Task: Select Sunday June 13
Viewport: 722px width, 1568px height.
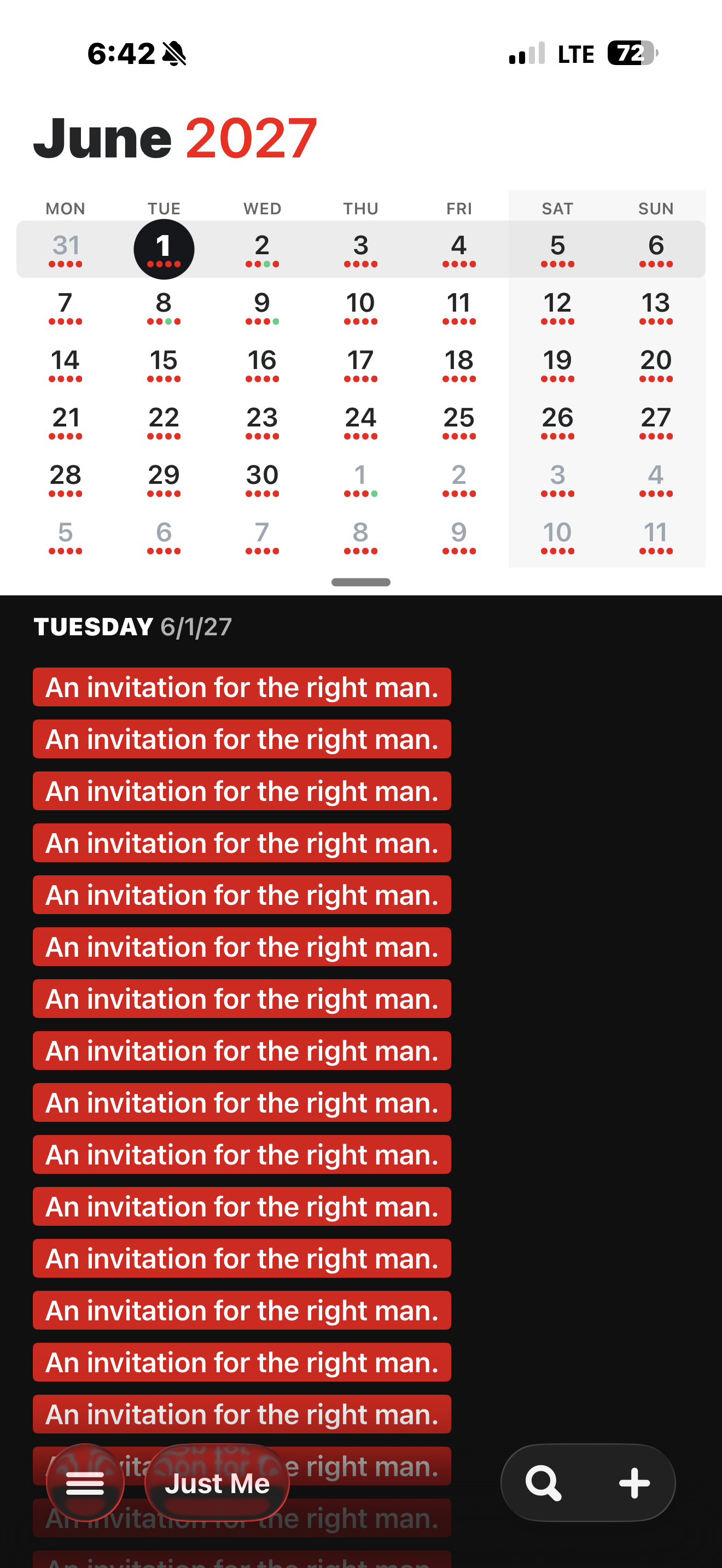Action: (656, 306)
